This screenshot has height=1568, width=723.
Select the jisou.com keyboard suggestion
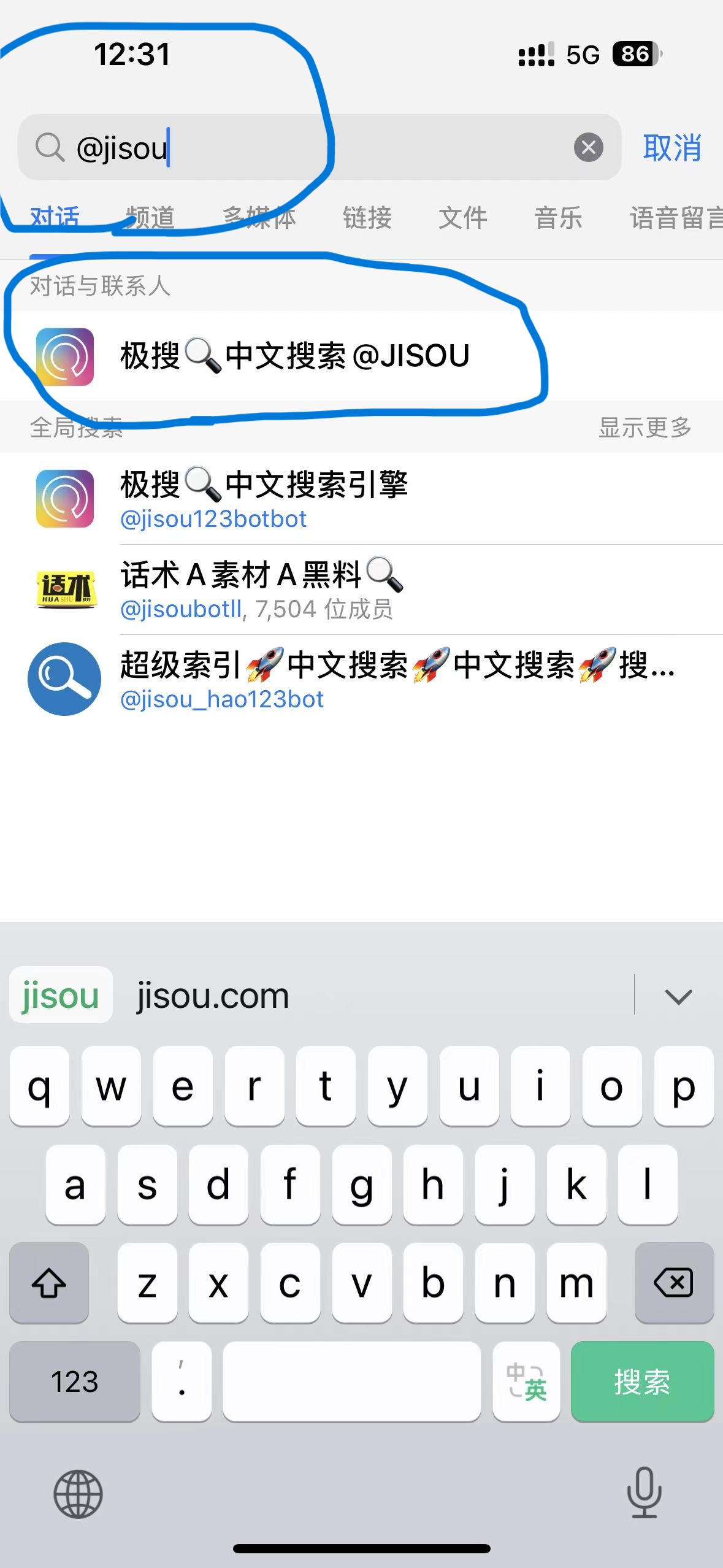[212, 995]
